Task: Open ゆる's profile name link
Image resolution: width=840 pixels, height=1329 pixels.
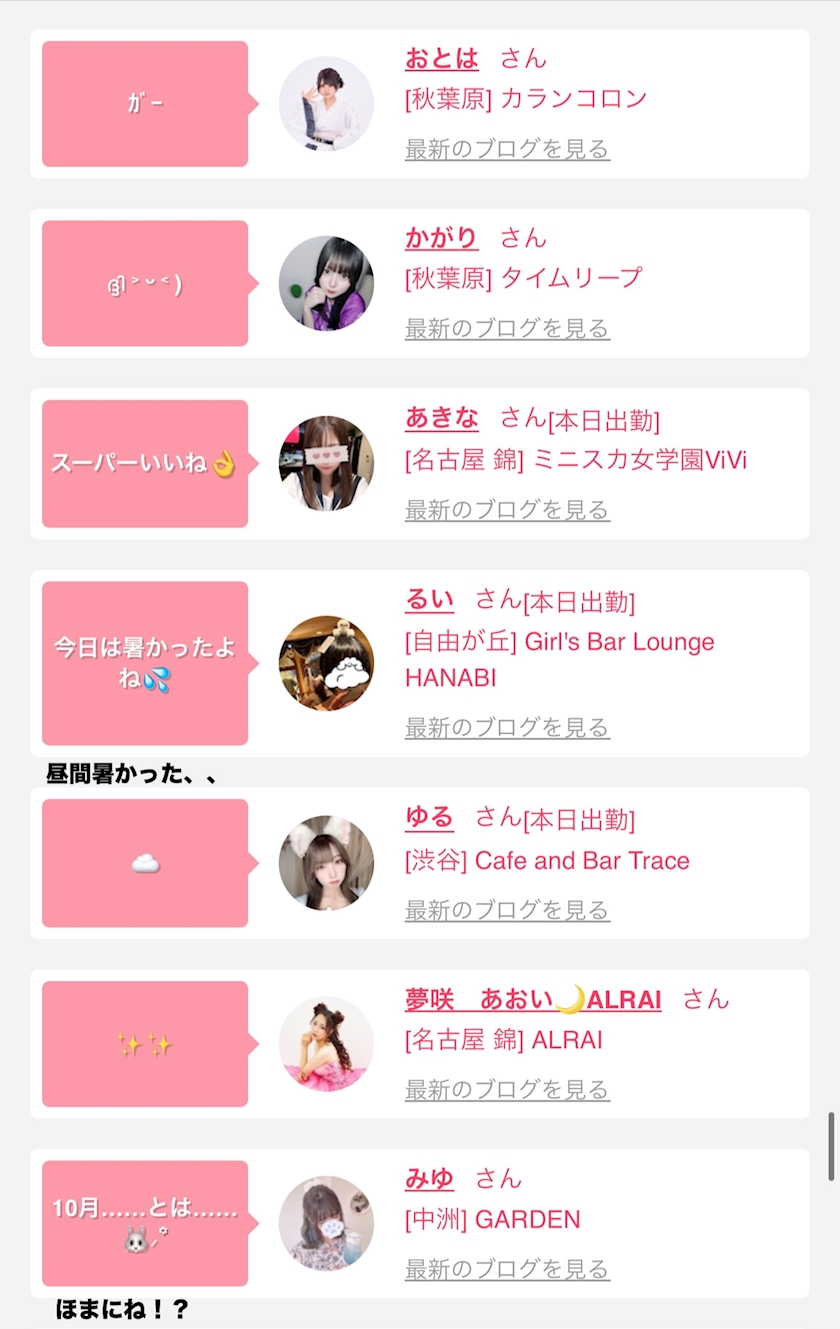Action: 429,817
